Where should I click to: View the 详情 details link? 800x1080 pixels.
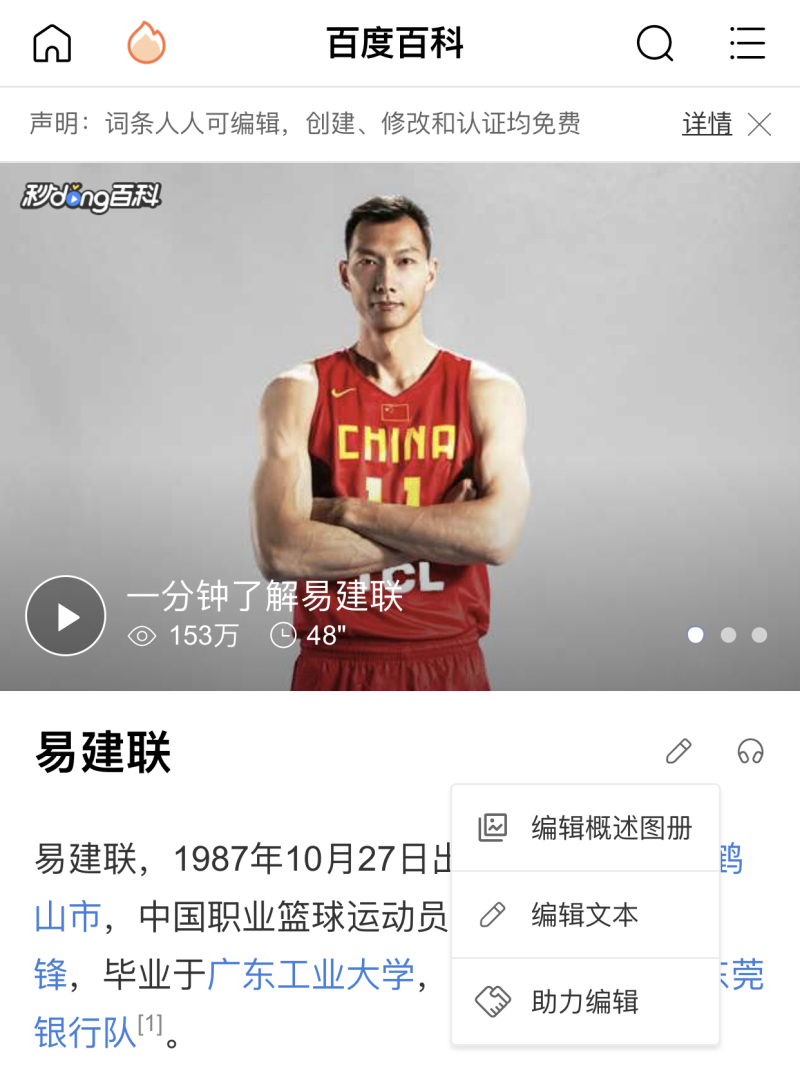[707, 124]
